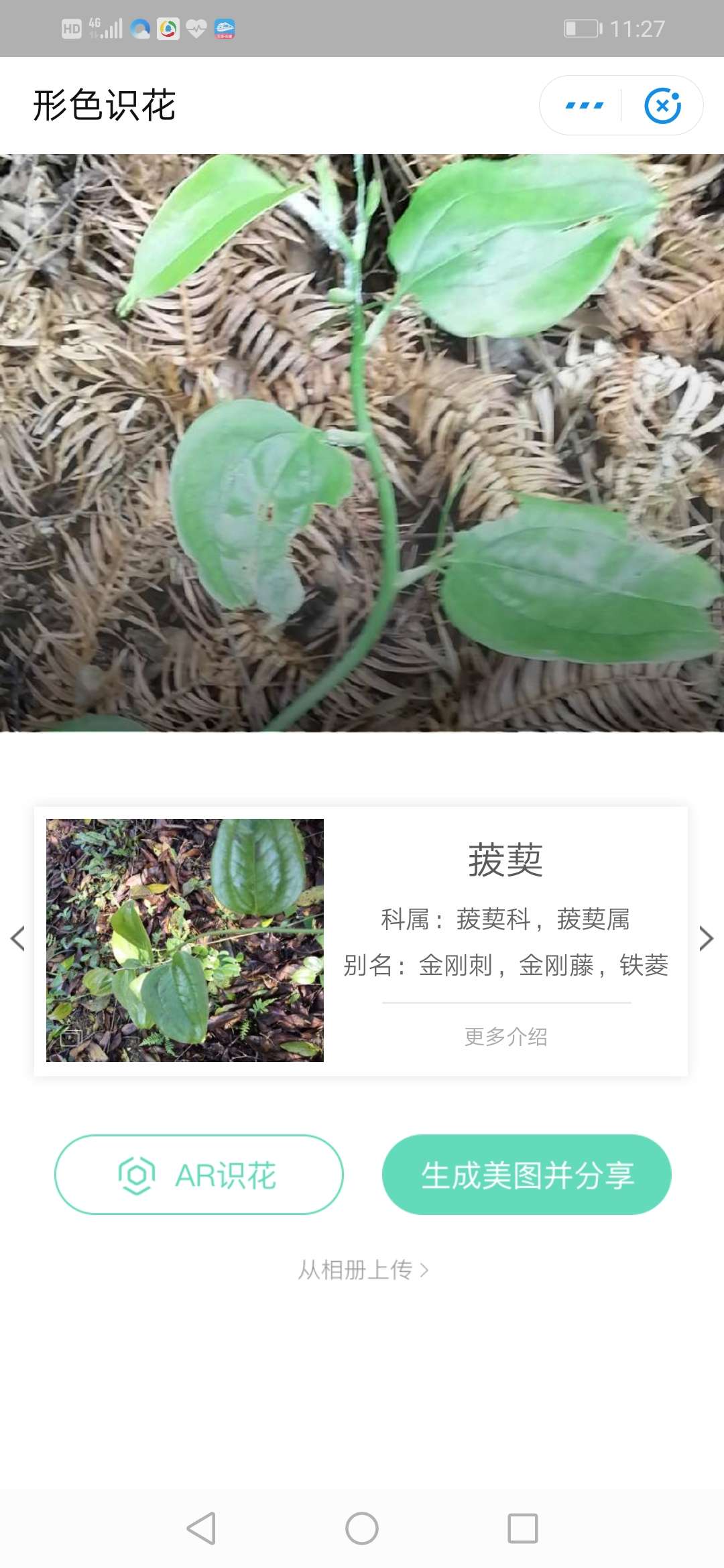The height and width of the screenshot is (1568, 724).
Task: Tap the weather widget icon in status bar
Action: 139,28
